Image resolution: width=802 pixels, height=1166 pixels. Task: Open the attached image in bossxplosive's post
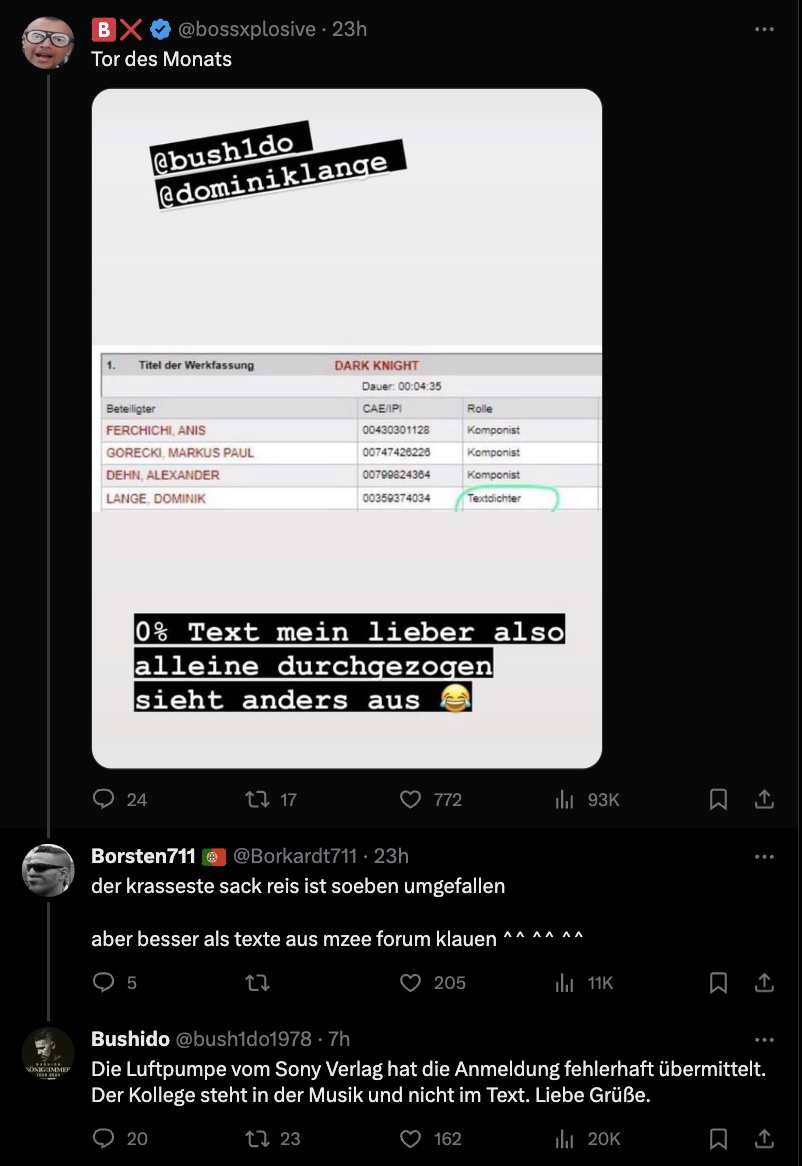347,428
